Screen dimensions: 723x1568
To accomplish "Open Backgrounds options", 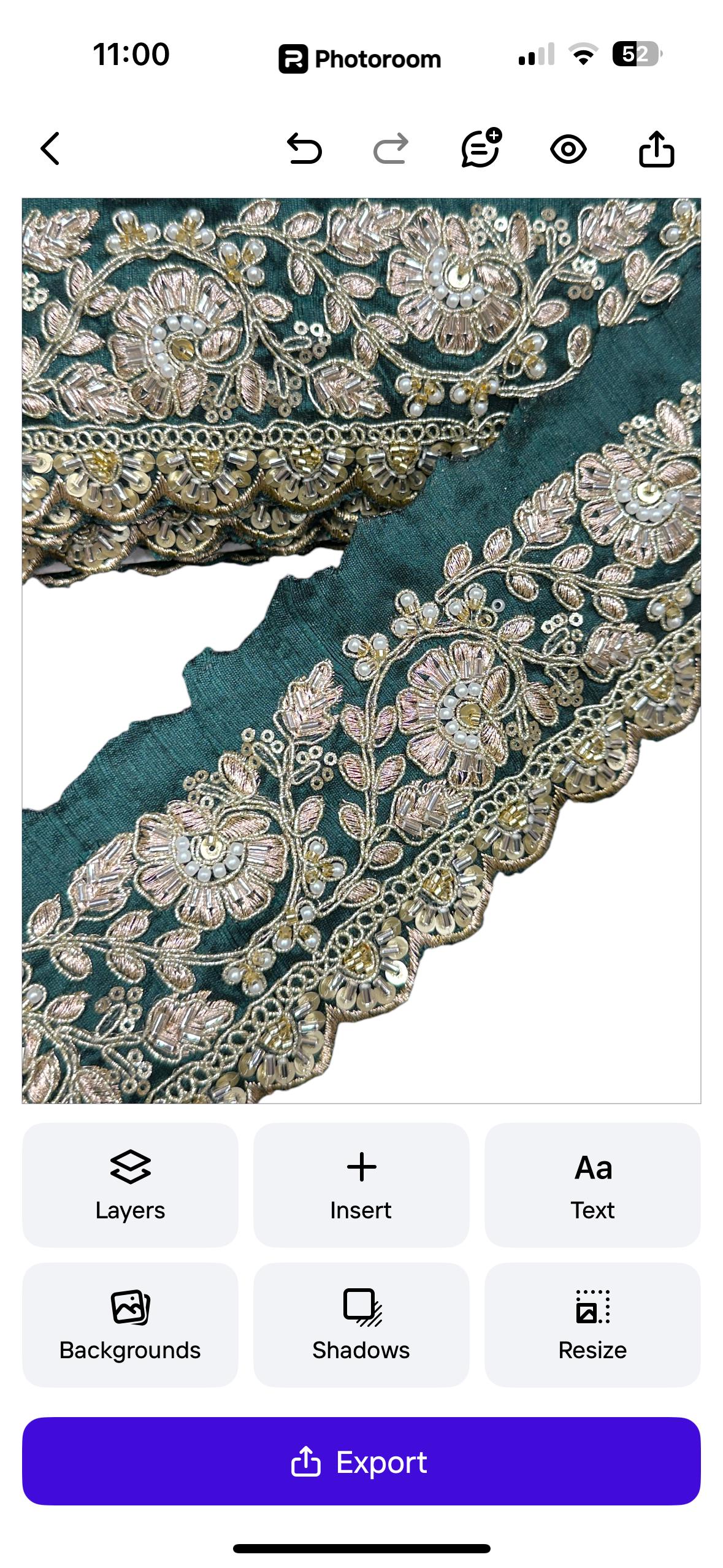I will [130, 1324].
